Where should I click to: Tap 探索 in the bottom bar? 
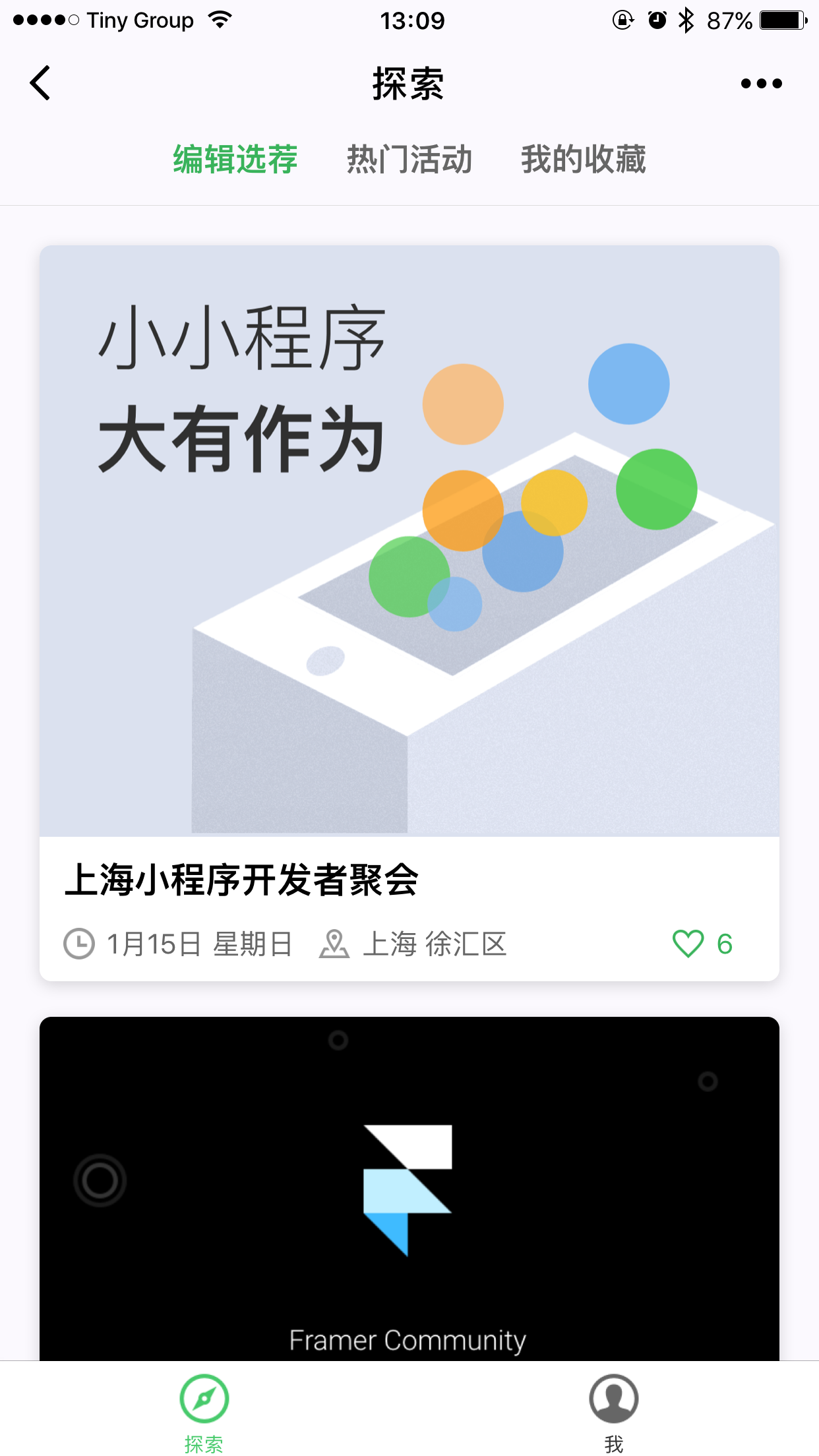(x=204, y=1411)
